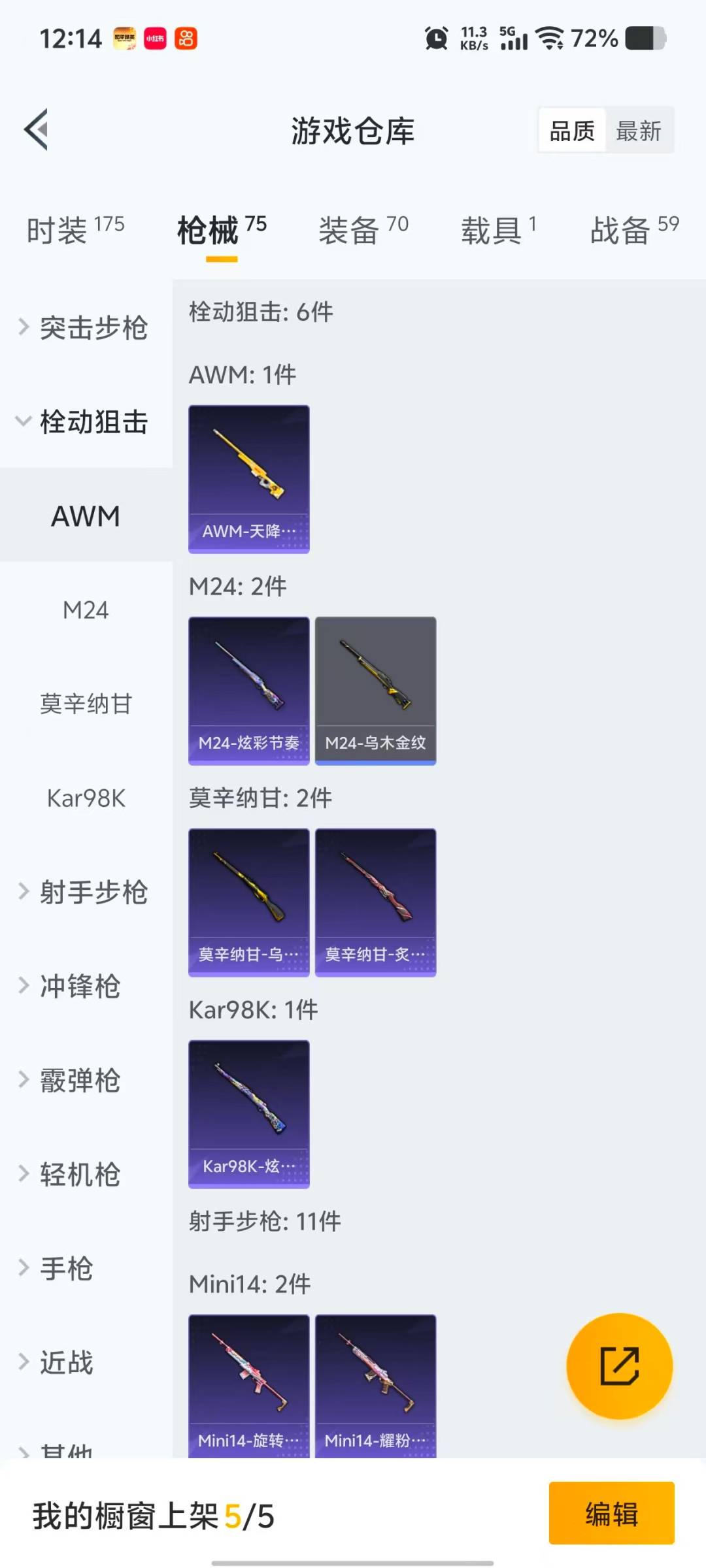Sort items by 最新
The image size is (706, 1568).
pos(639,131)
